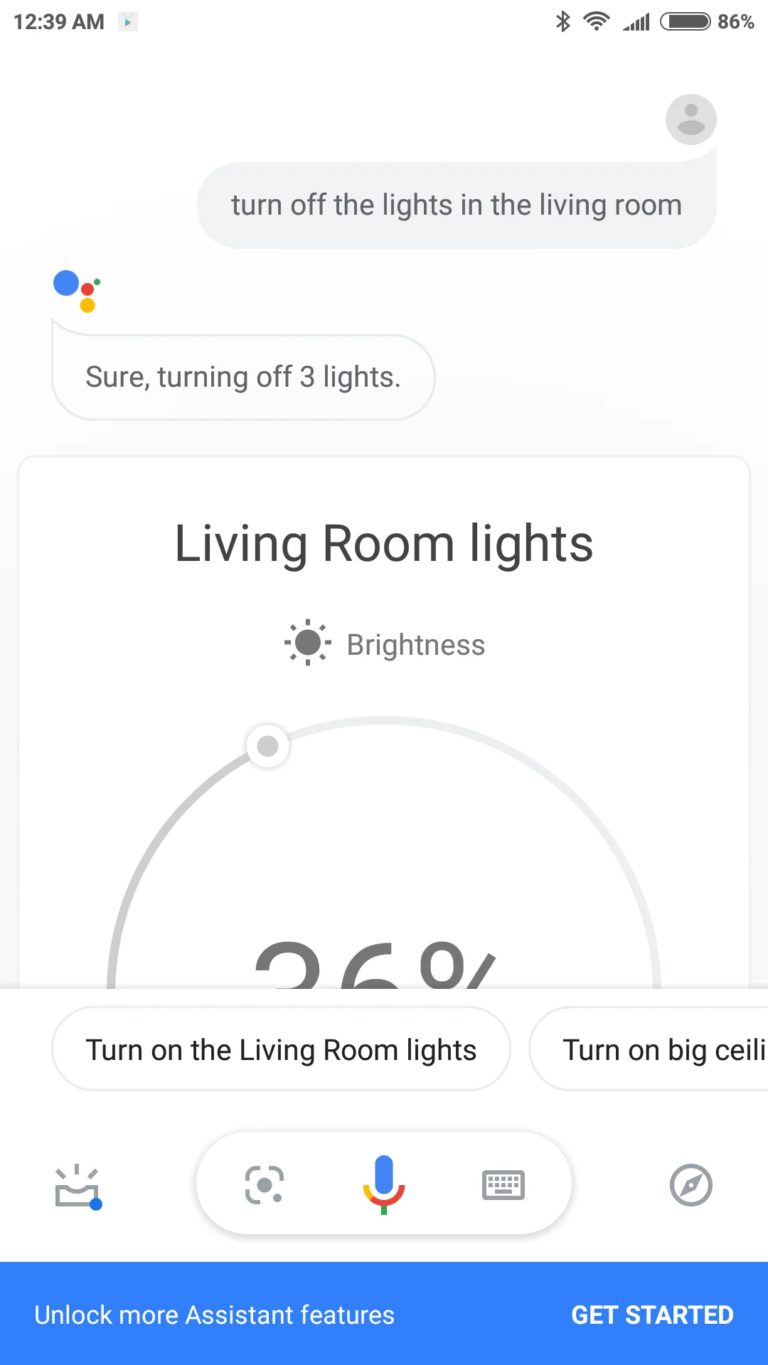768x1365 pixels.
Task: Tap Unlock more Assistant features text
Action: (x=215, y=1314)
